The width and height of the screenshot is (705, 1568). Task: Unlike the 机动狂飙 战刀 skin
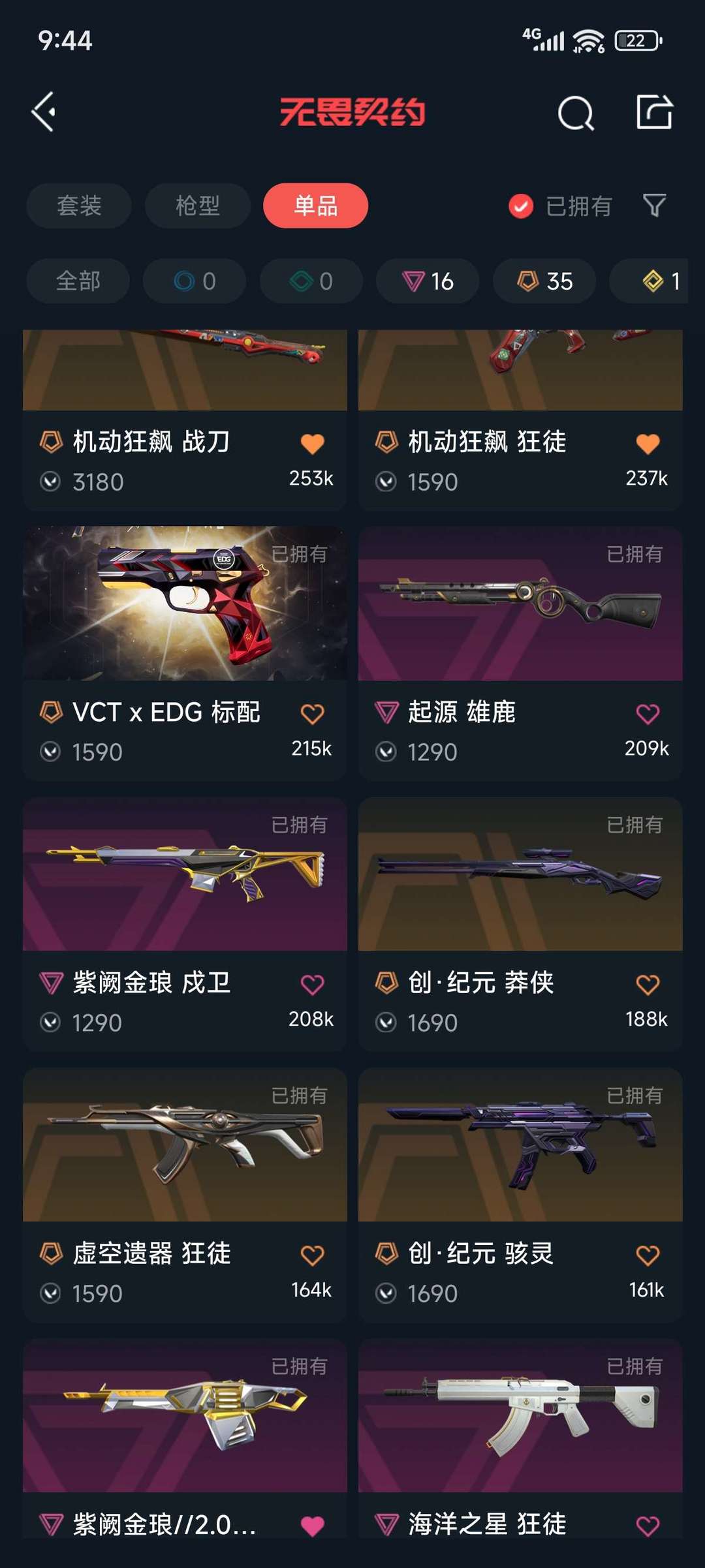tap(312, 444)
